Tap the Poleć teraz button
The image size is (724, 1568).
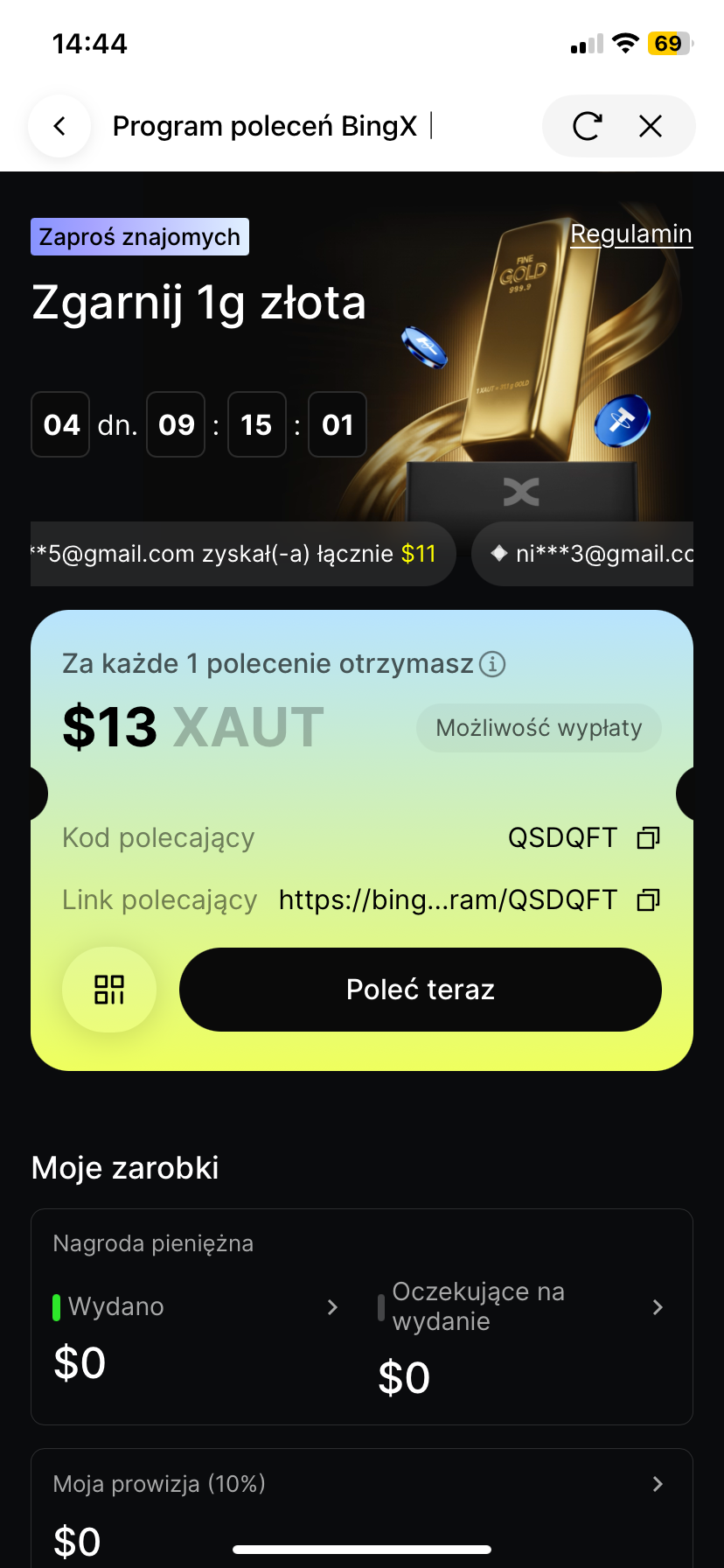click(x=421, y=990)
